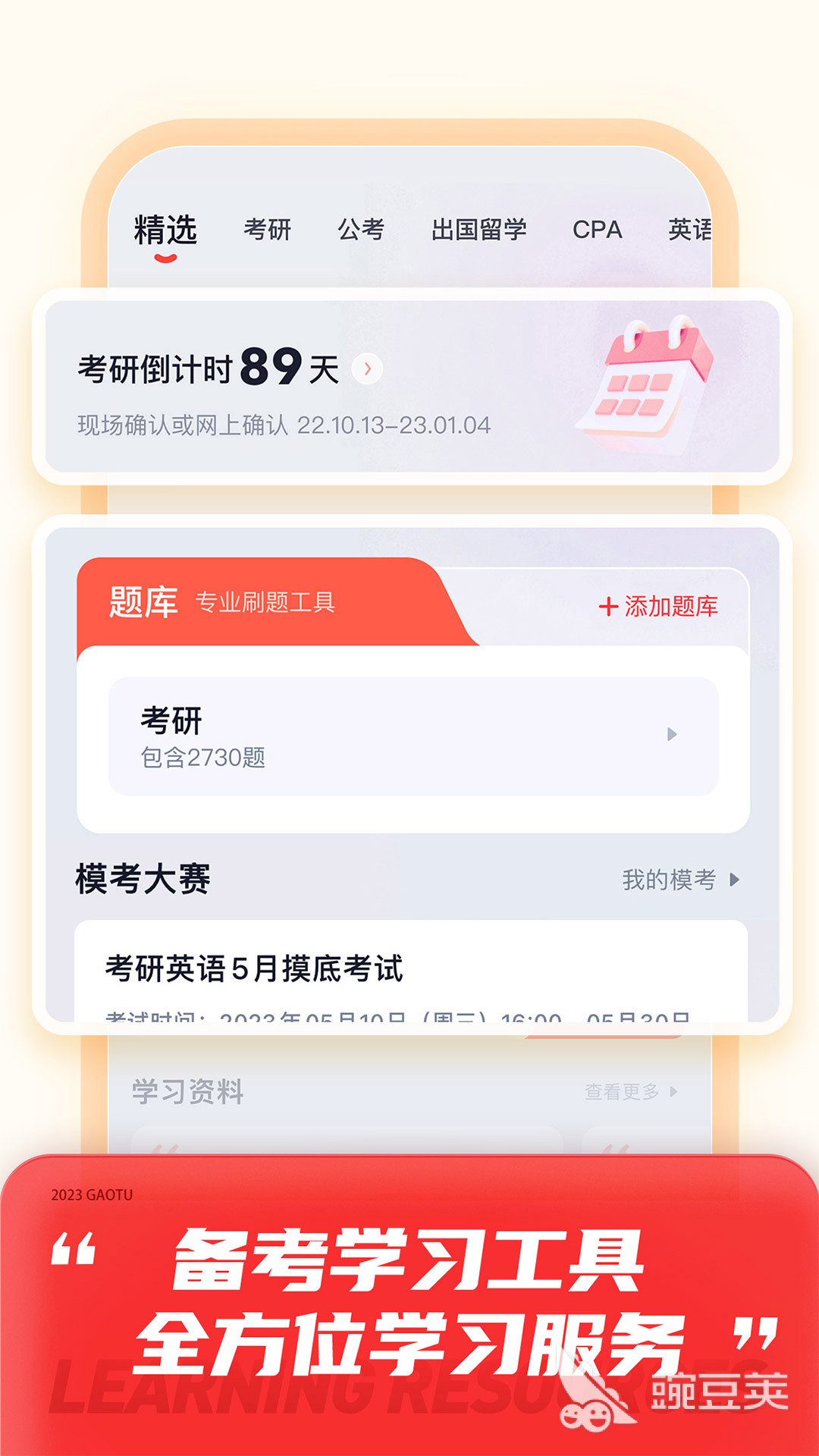Click the 题库 banner header icon area
This screenshot has width=819, height=1456.
(144, 603)
